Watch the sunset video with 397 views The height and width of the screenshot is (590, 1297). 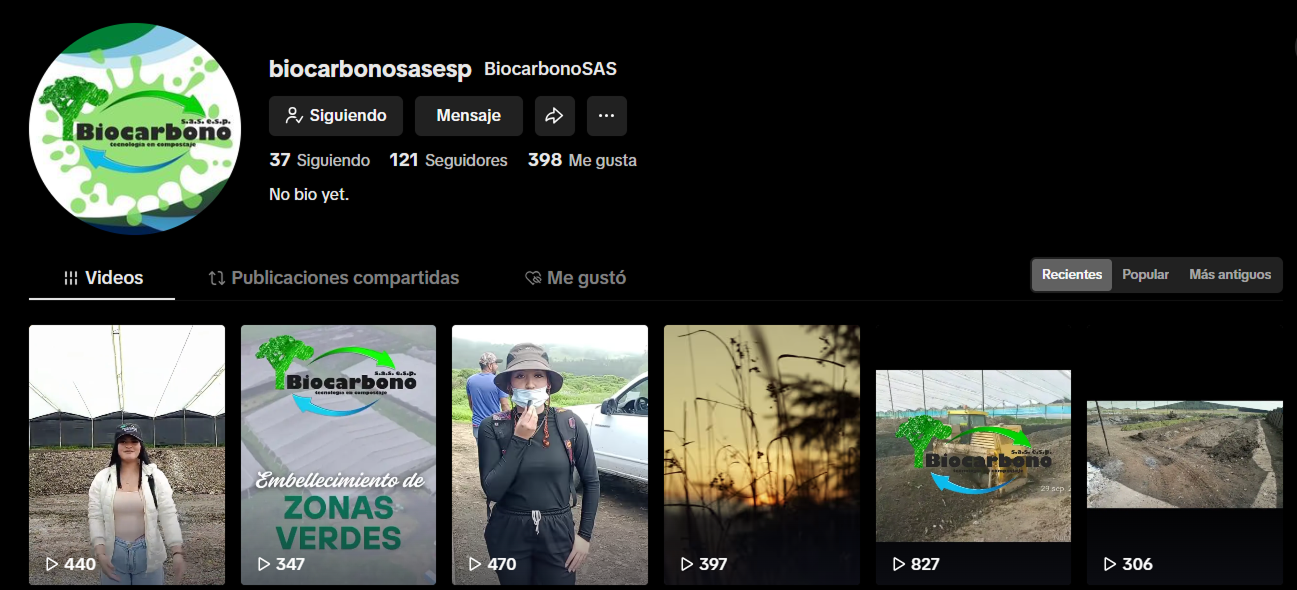click(x=762, y=454)
